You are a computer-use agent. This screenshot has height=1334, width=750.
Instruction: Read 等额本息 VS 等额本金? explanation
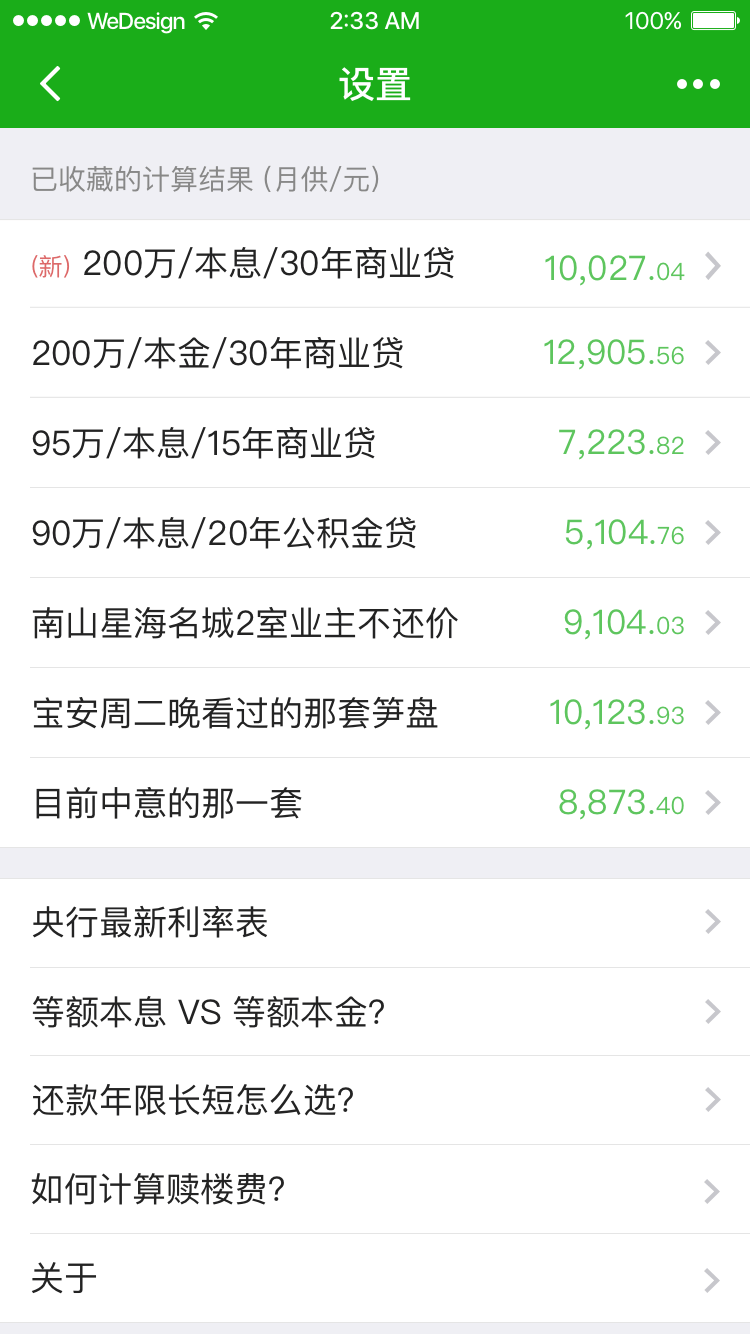[x=375, y=1012]
